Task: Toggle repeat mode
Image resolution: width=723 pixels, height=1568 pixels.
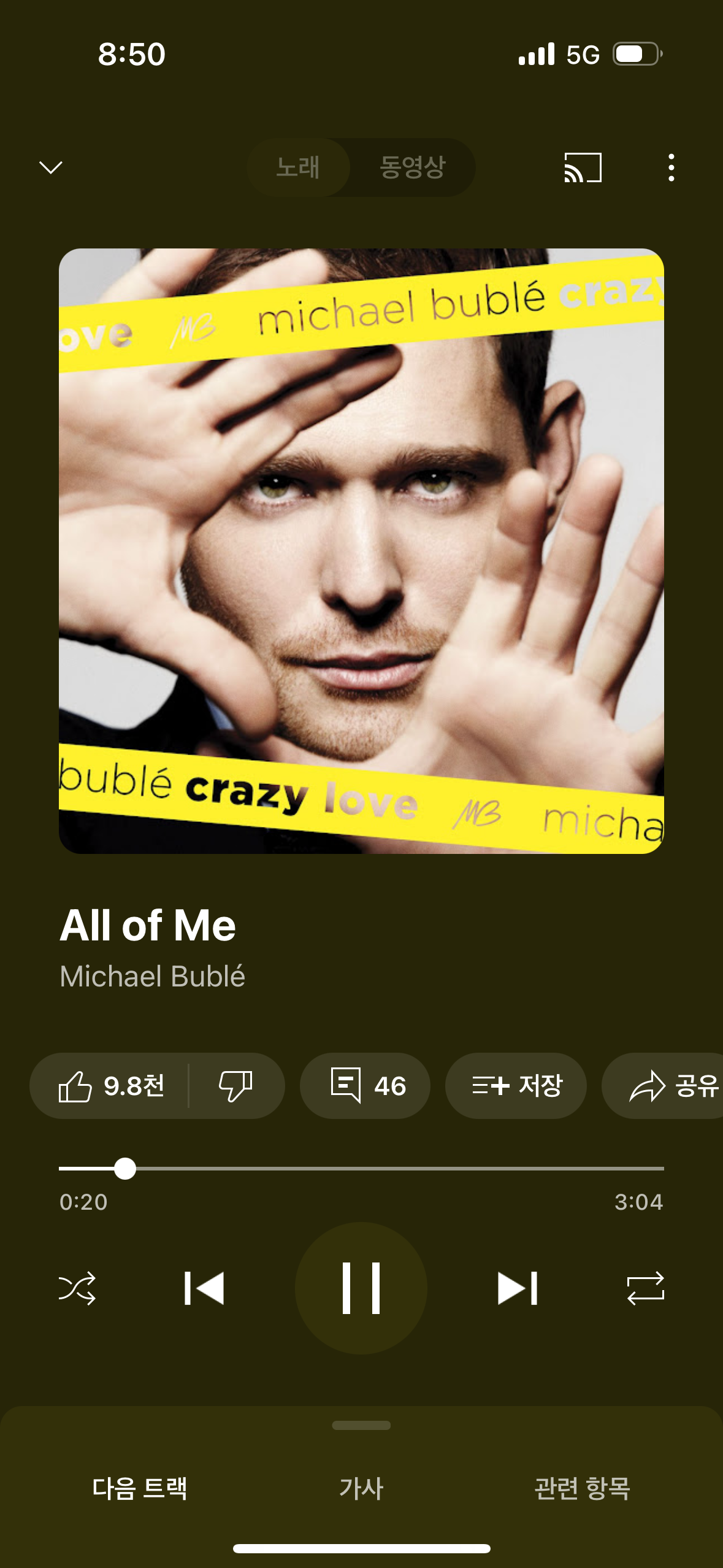Action: (646, 1288)
